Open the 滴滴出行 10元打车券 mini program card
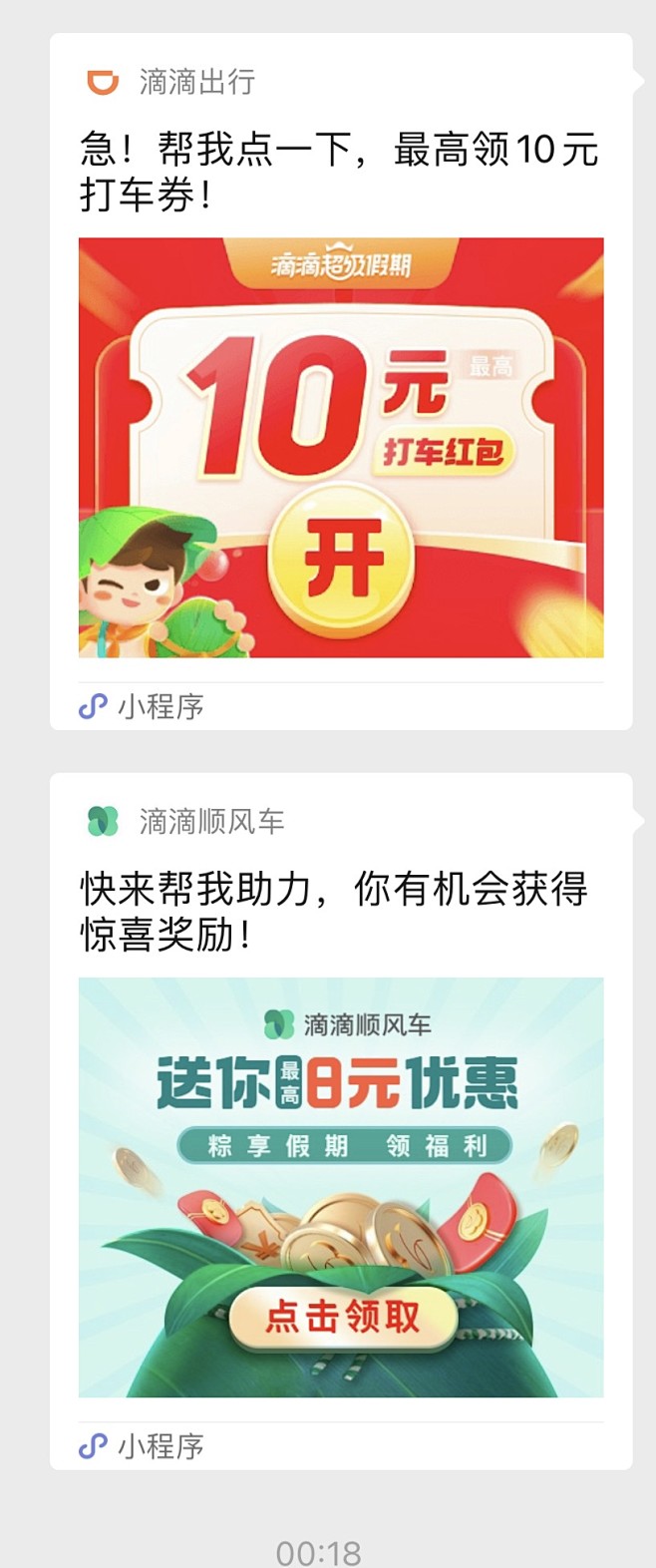The image size is (656, 1568). 341,447
